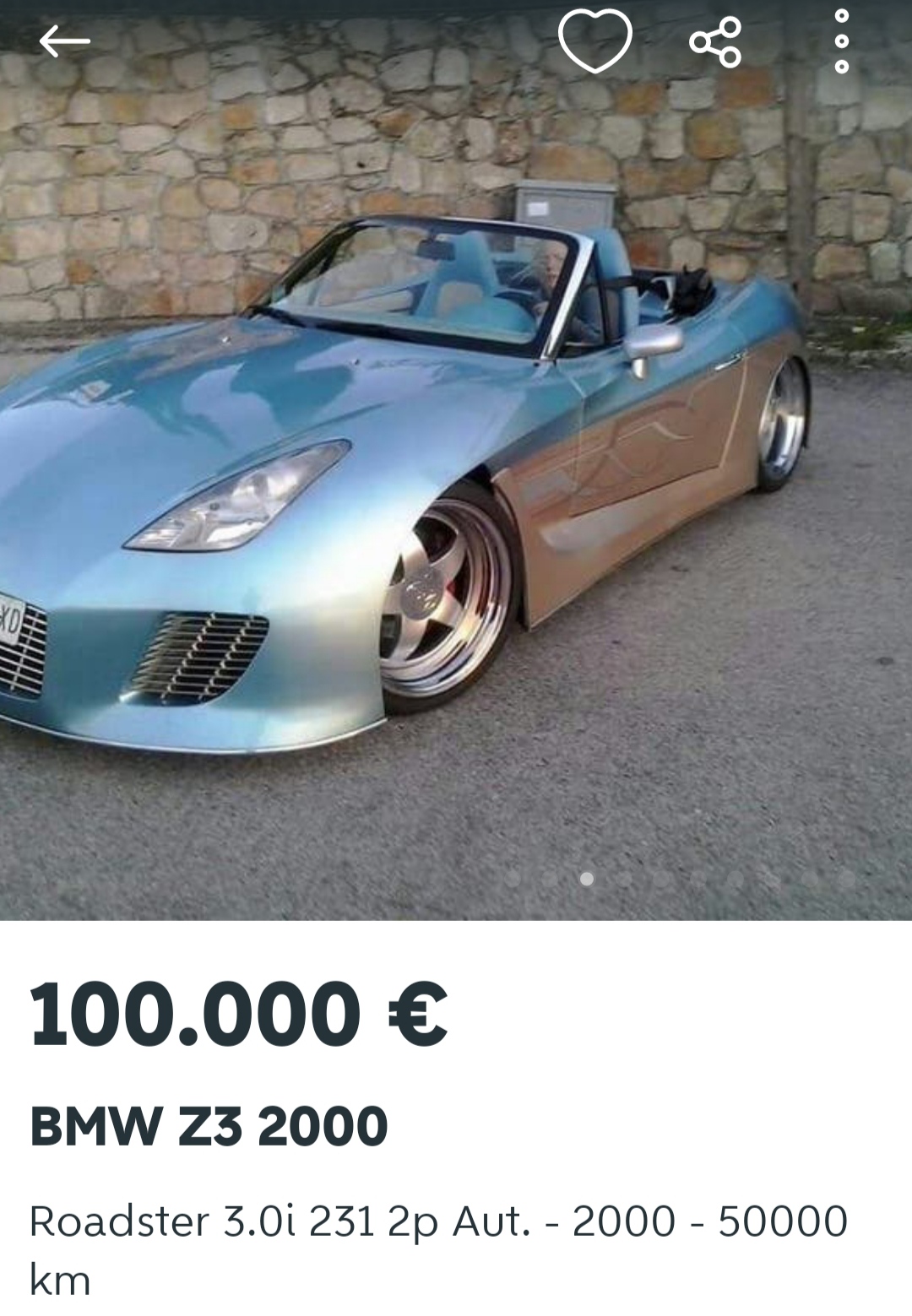This screenshot has height=1316, width=912.
Task: Favorite this BMW Z3 listing
Action: [594, 42]
